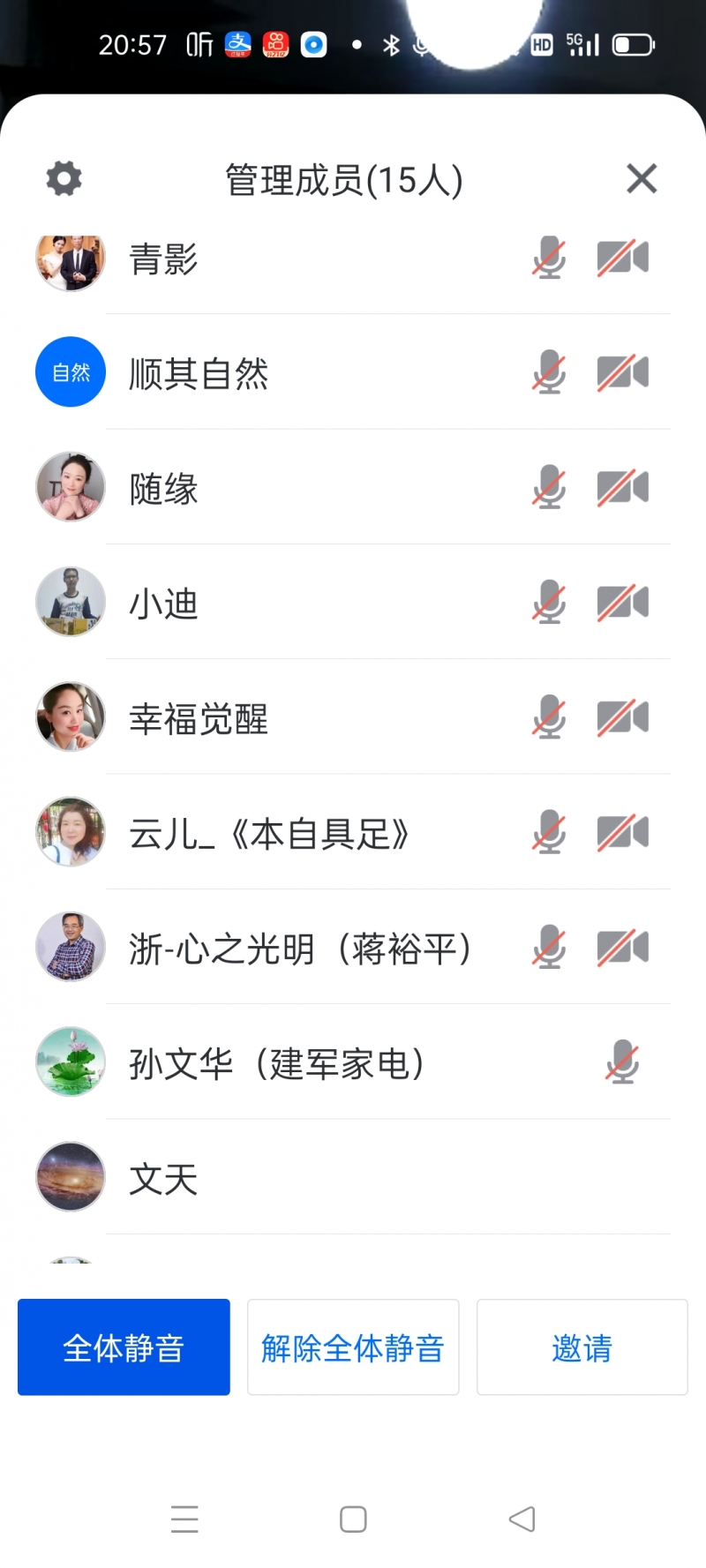This screenshot has width=706, height=1568.
Task: View 文天's profile avatar
Action: pos(70,1176)
